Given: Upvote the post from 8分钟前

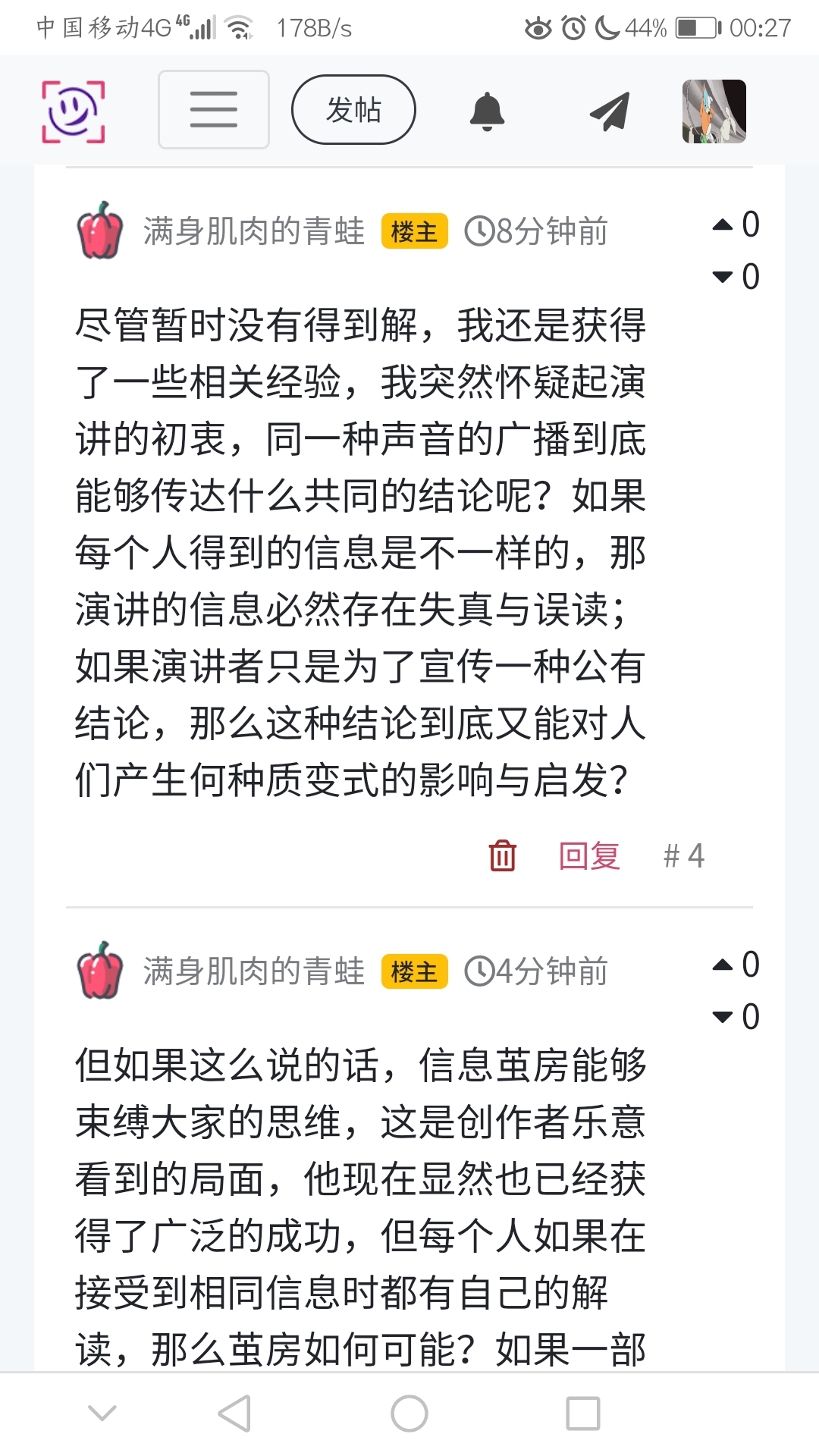Looking at the screenshot, I should (x=723, y=224).
